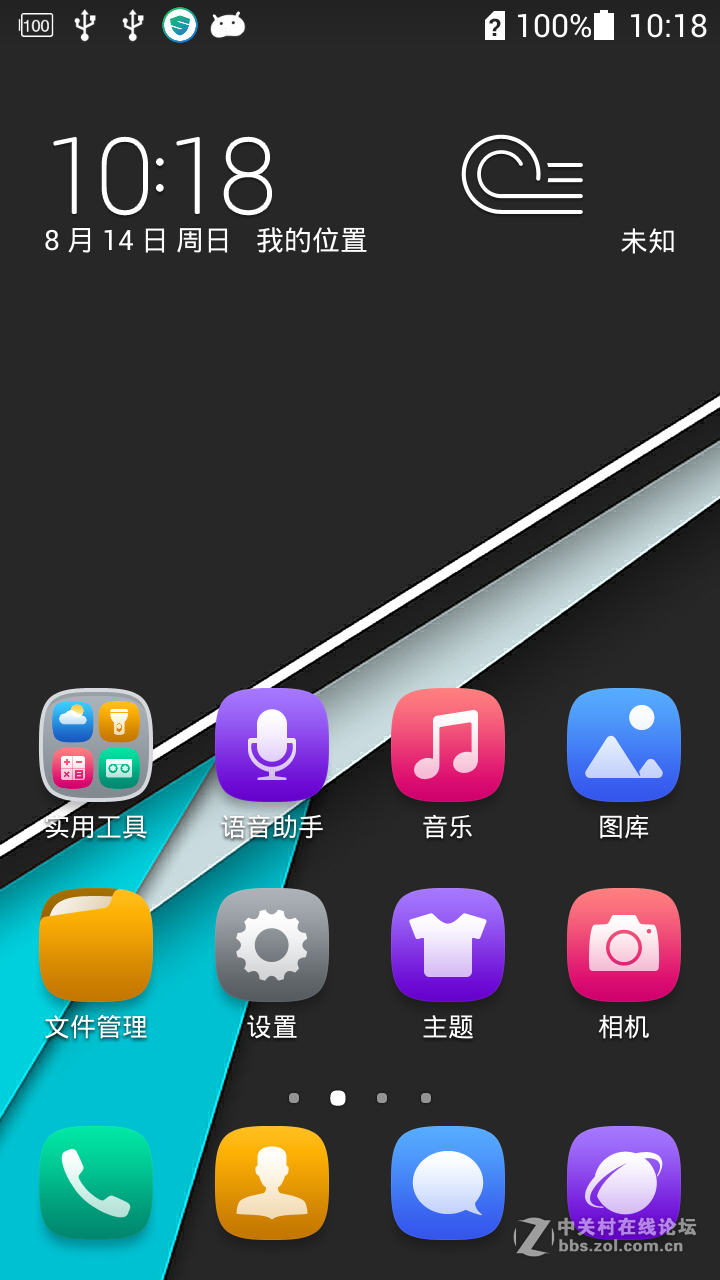720x1280 pixels.
Task: Open the phone dialer in the dock
Action: click(x=96, y=1183)
